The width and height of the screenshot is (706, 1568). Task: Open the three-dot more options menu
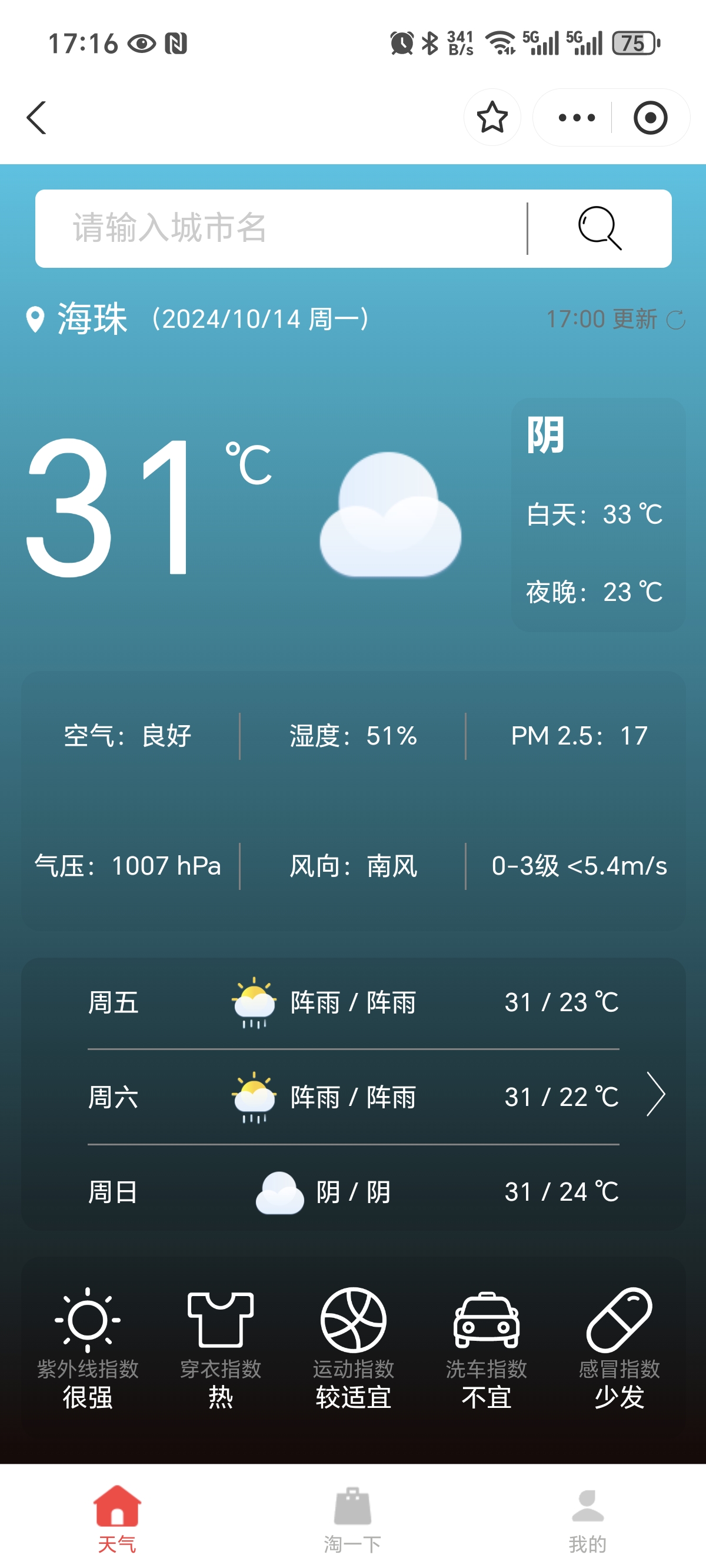576,118
